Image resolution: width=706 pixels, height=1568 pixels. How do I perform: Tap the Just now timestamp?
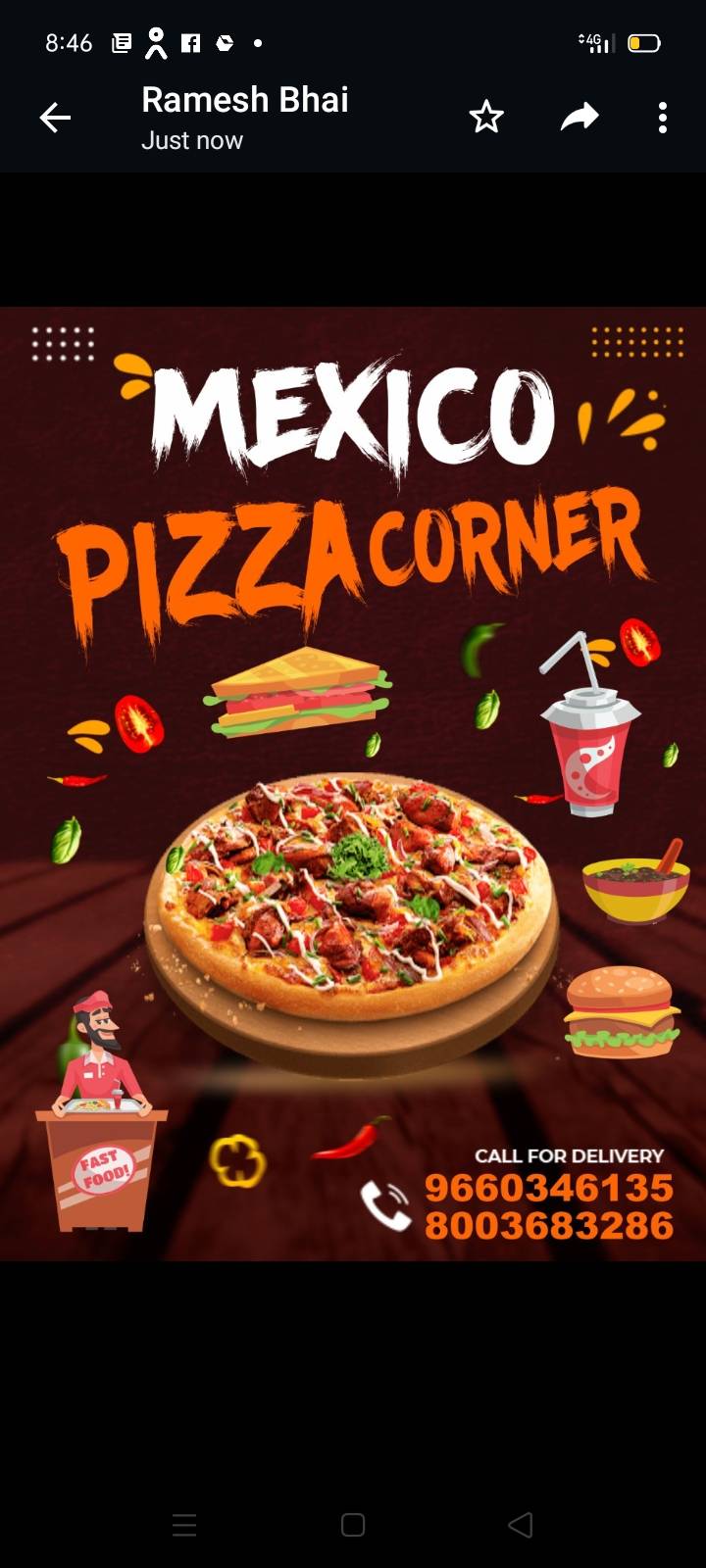coord(192,140)
